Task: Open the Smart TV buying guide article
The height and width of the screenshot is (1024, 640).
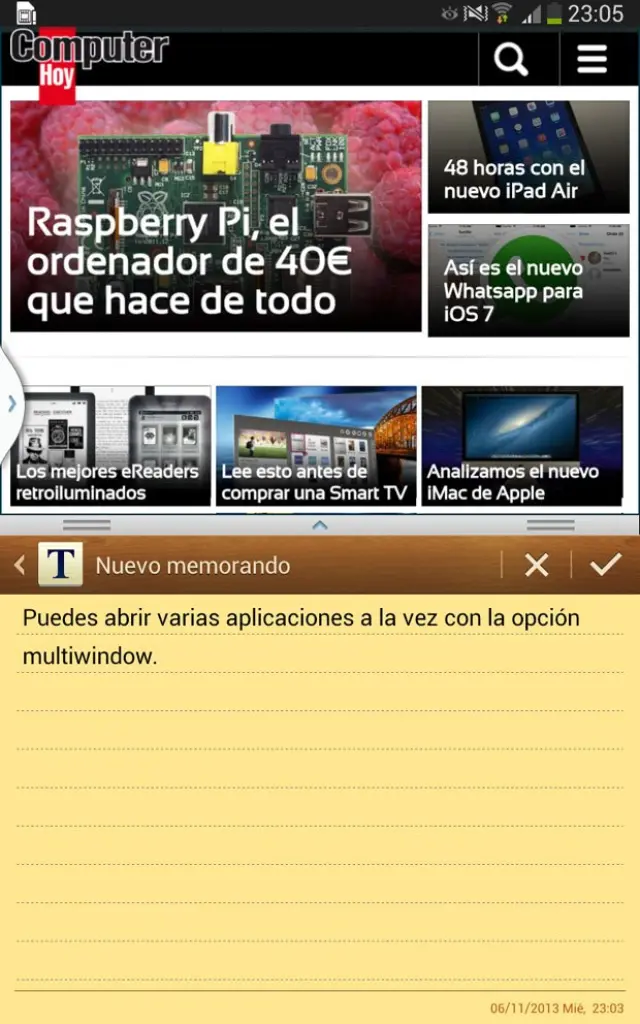Action: click(x=316, y=446)
